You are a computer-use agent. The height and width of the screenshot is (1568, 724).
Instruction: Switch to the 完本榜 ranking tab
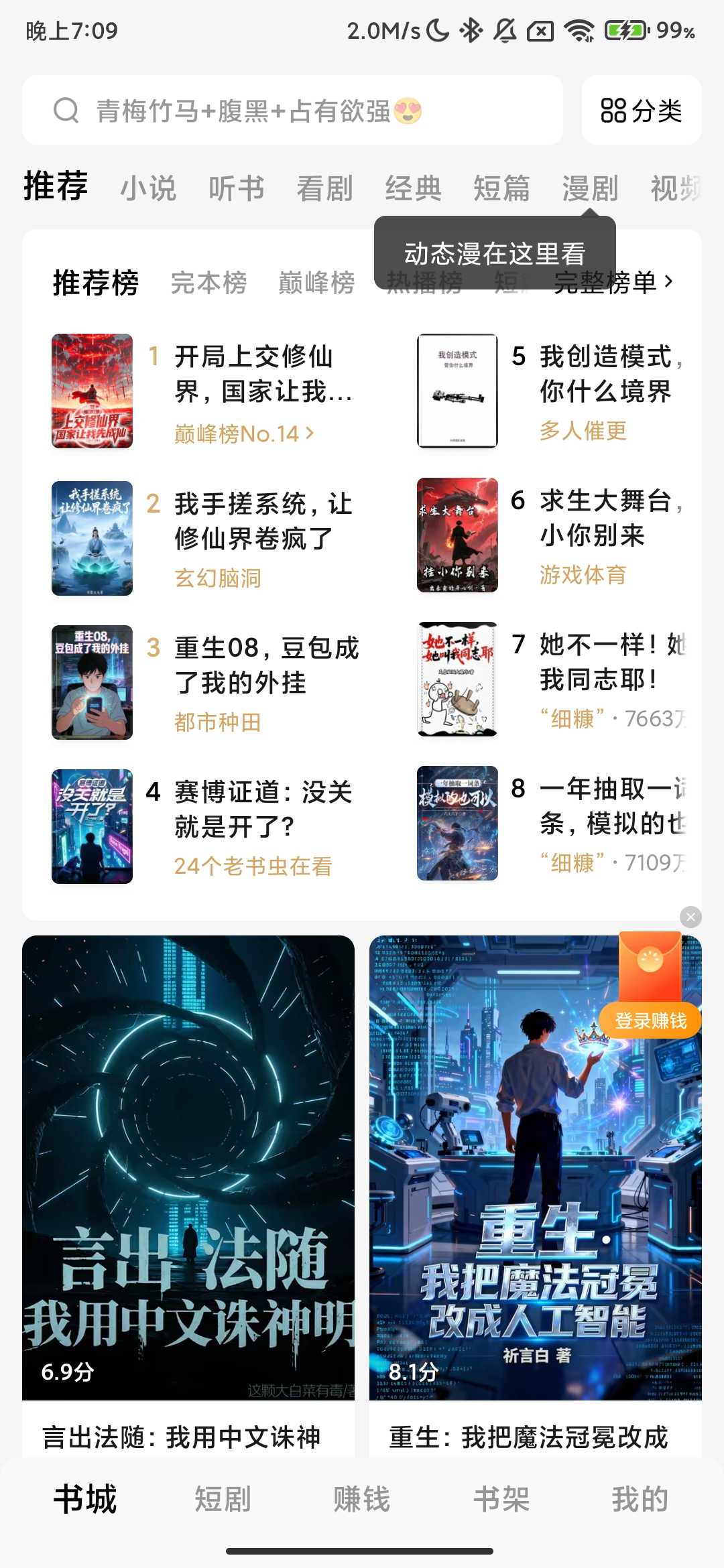pyautogui.click(x=210, y=284)
